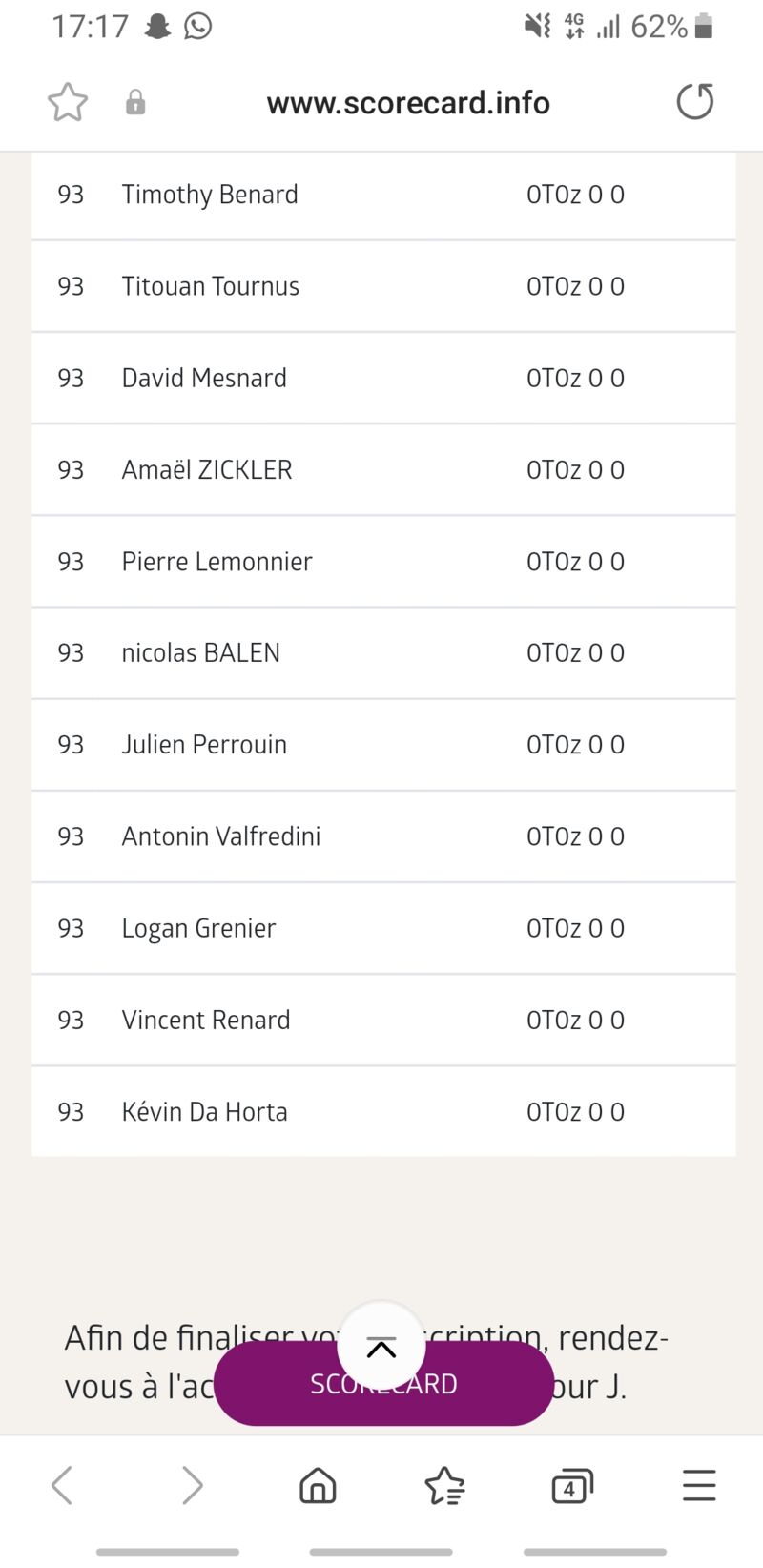The width and height of the screenshot is (763, 1568).
Task: Tap the www.scorecard.info address bar
Action: (x=408, y=103)
